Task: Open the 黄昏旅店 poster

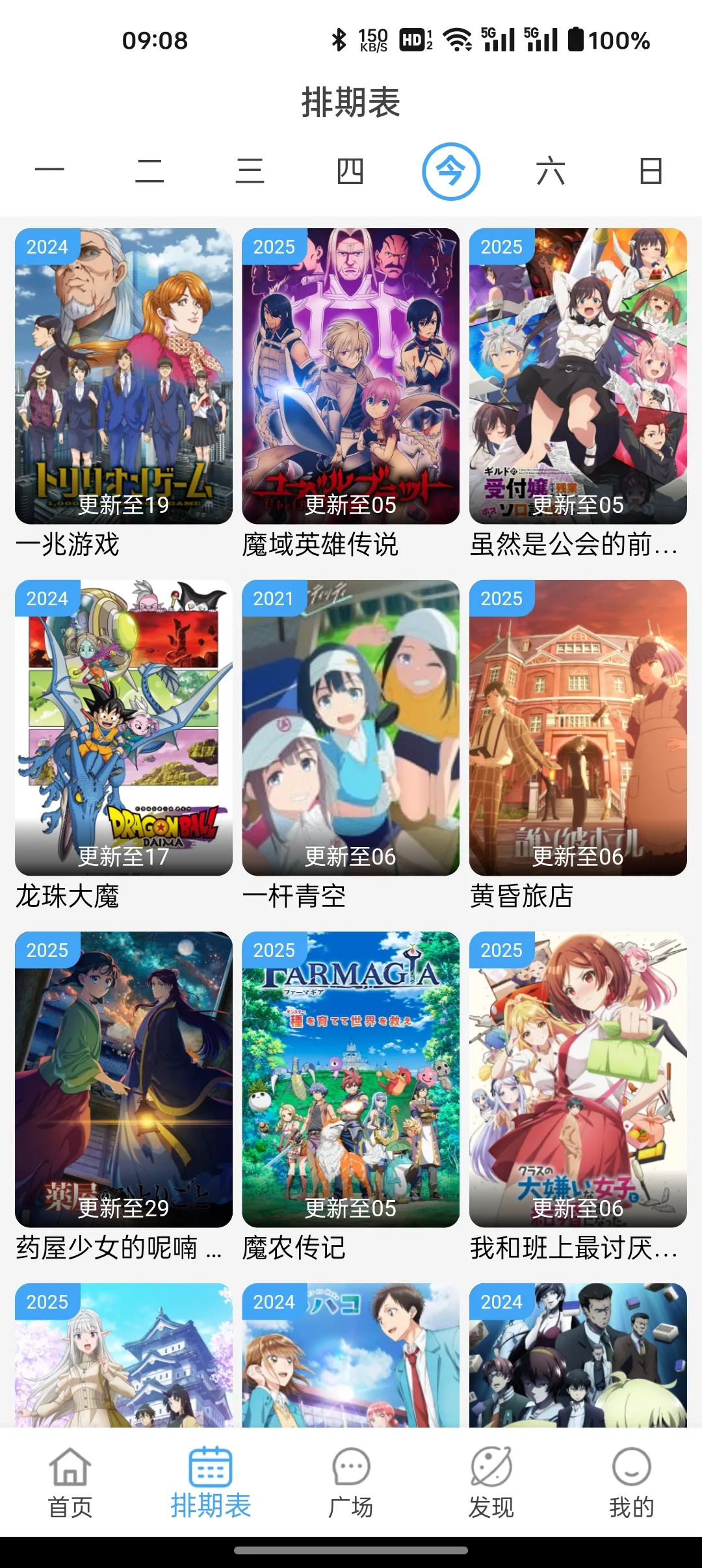Action: tap(577, 728)
